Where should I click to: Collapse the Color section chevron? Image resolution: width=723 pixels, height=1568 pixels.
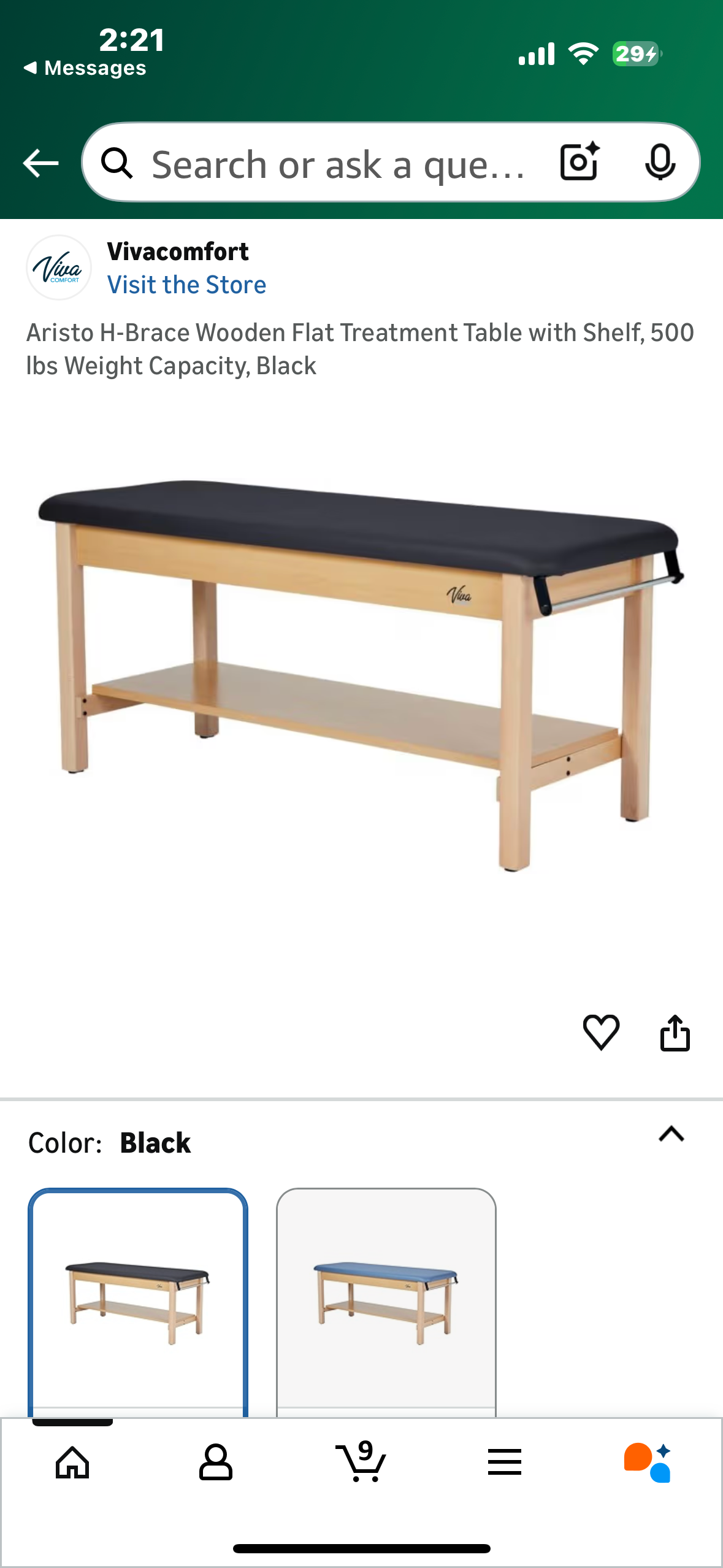point(671,1134)
